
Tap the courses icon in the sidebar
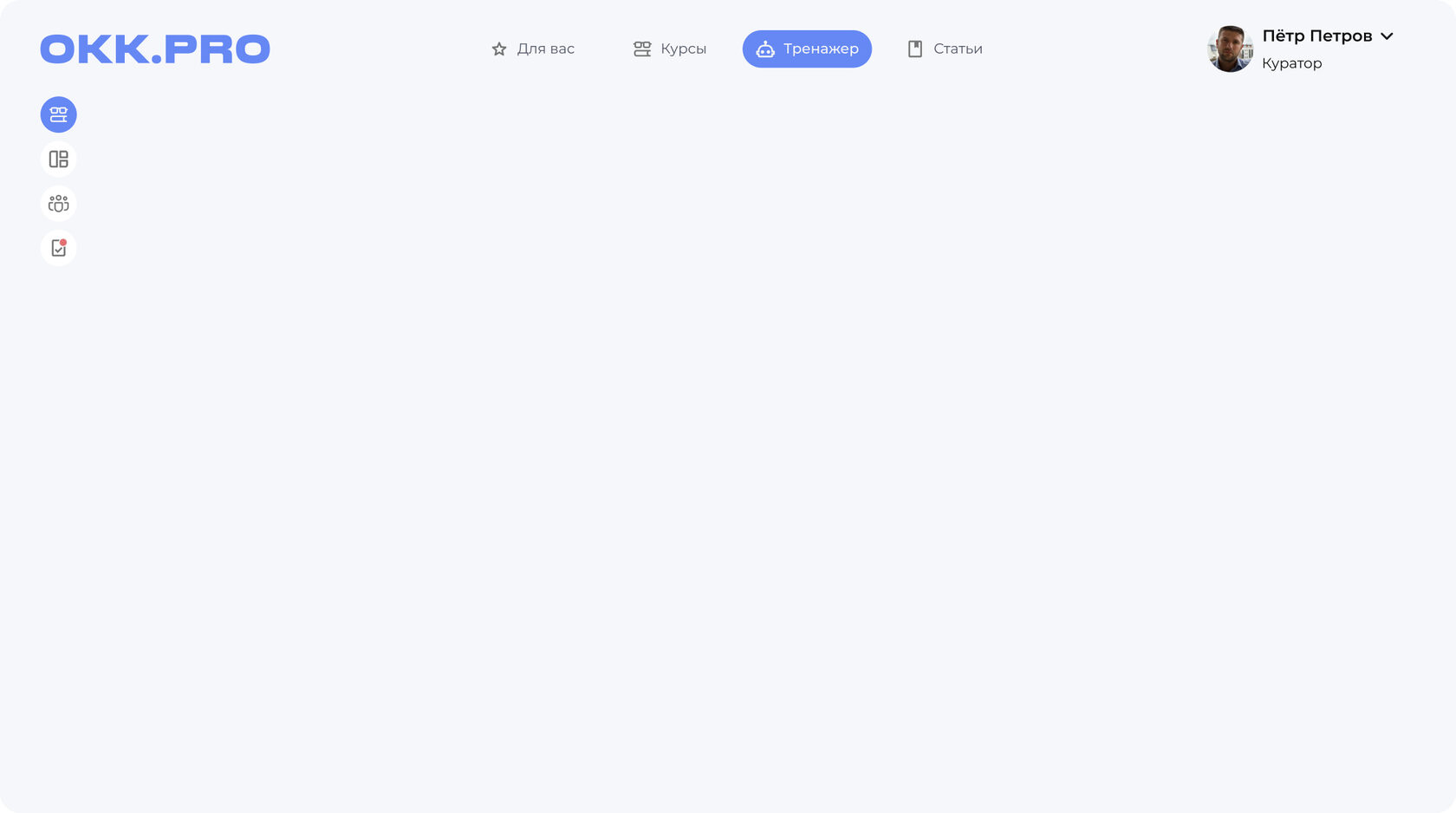[59, 114]
